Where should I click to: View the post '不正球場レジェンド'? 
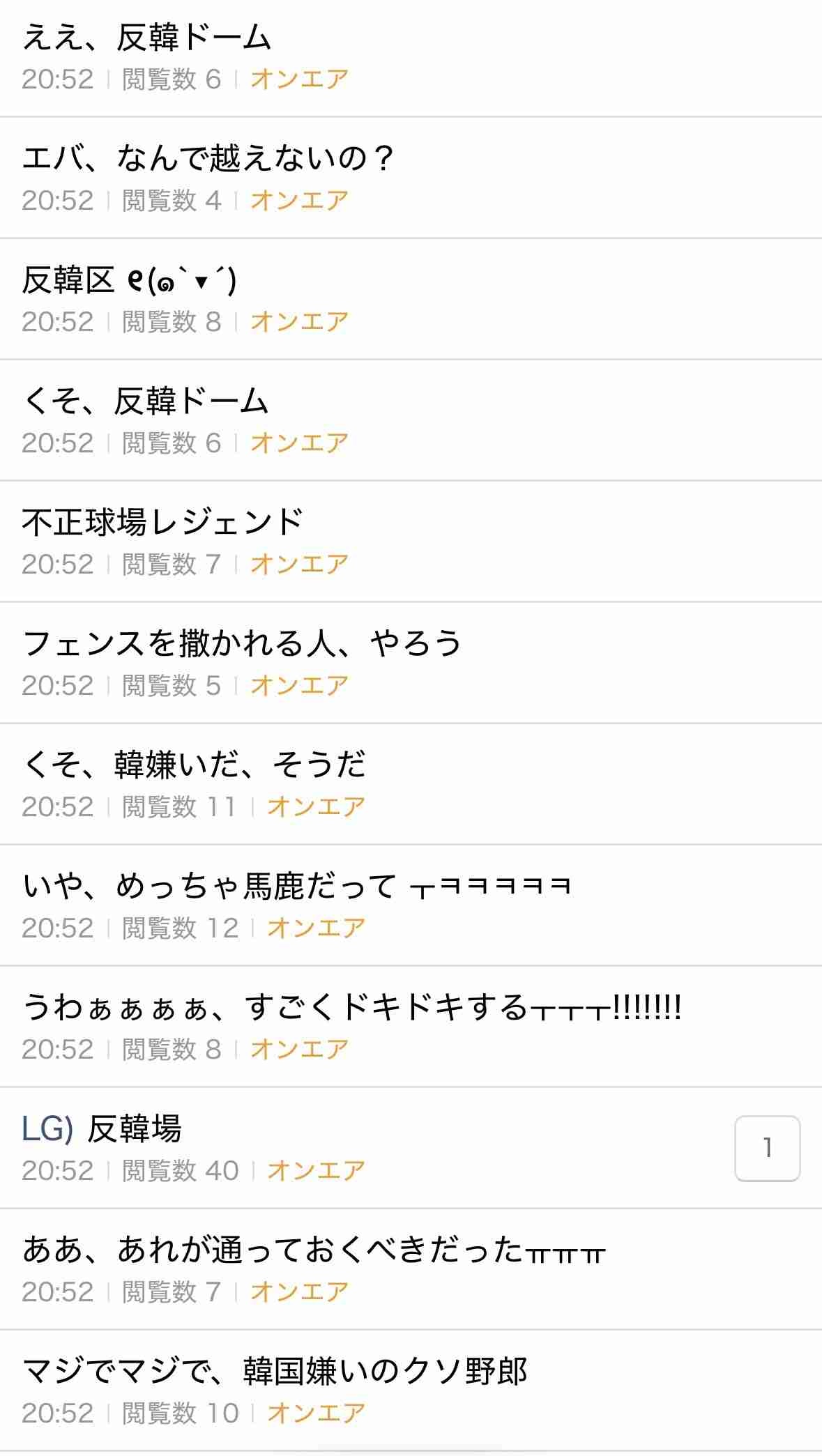[162, 523]
